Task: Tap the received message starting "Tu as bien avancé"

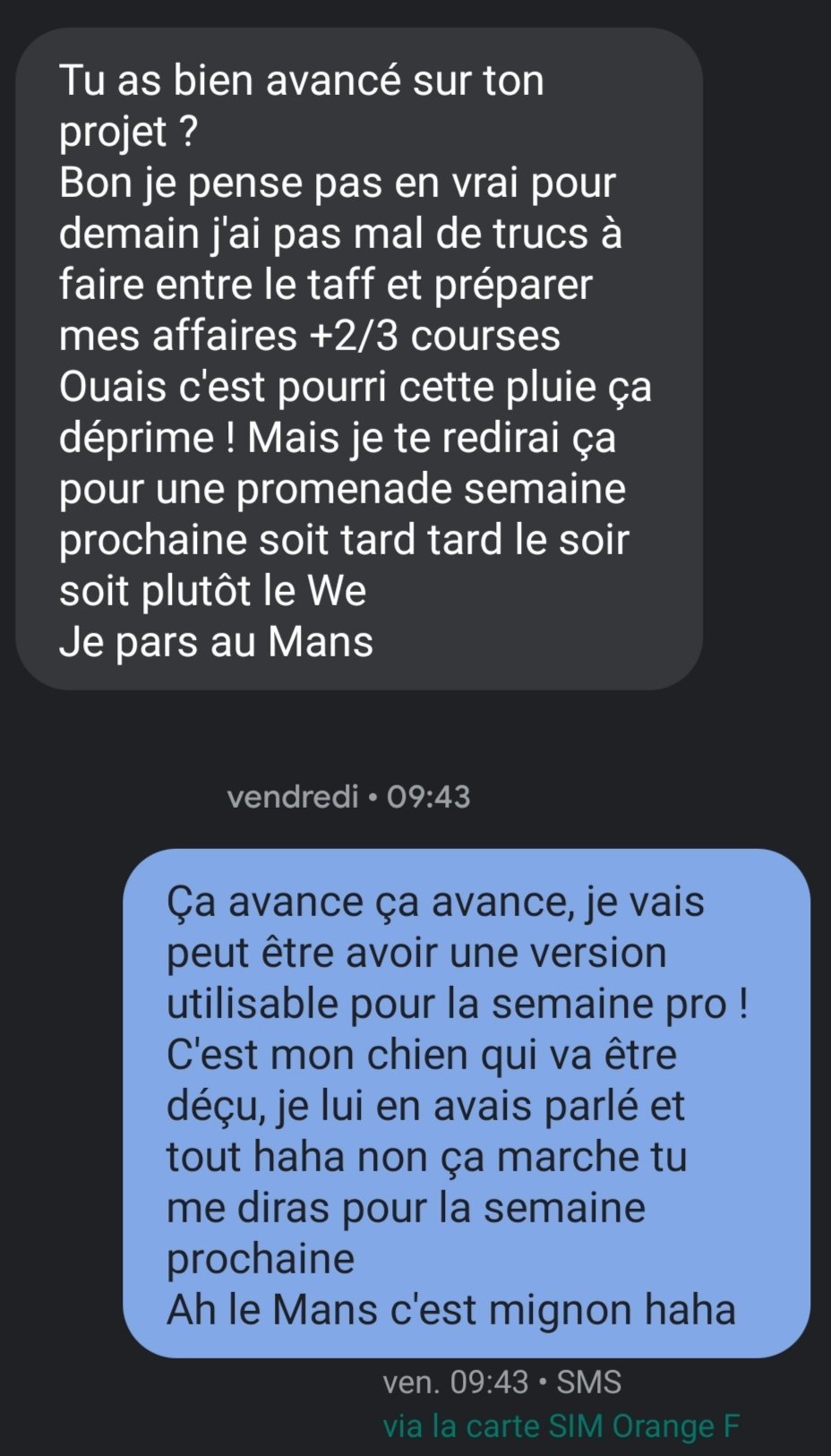Action: click(x=359, y=359)
